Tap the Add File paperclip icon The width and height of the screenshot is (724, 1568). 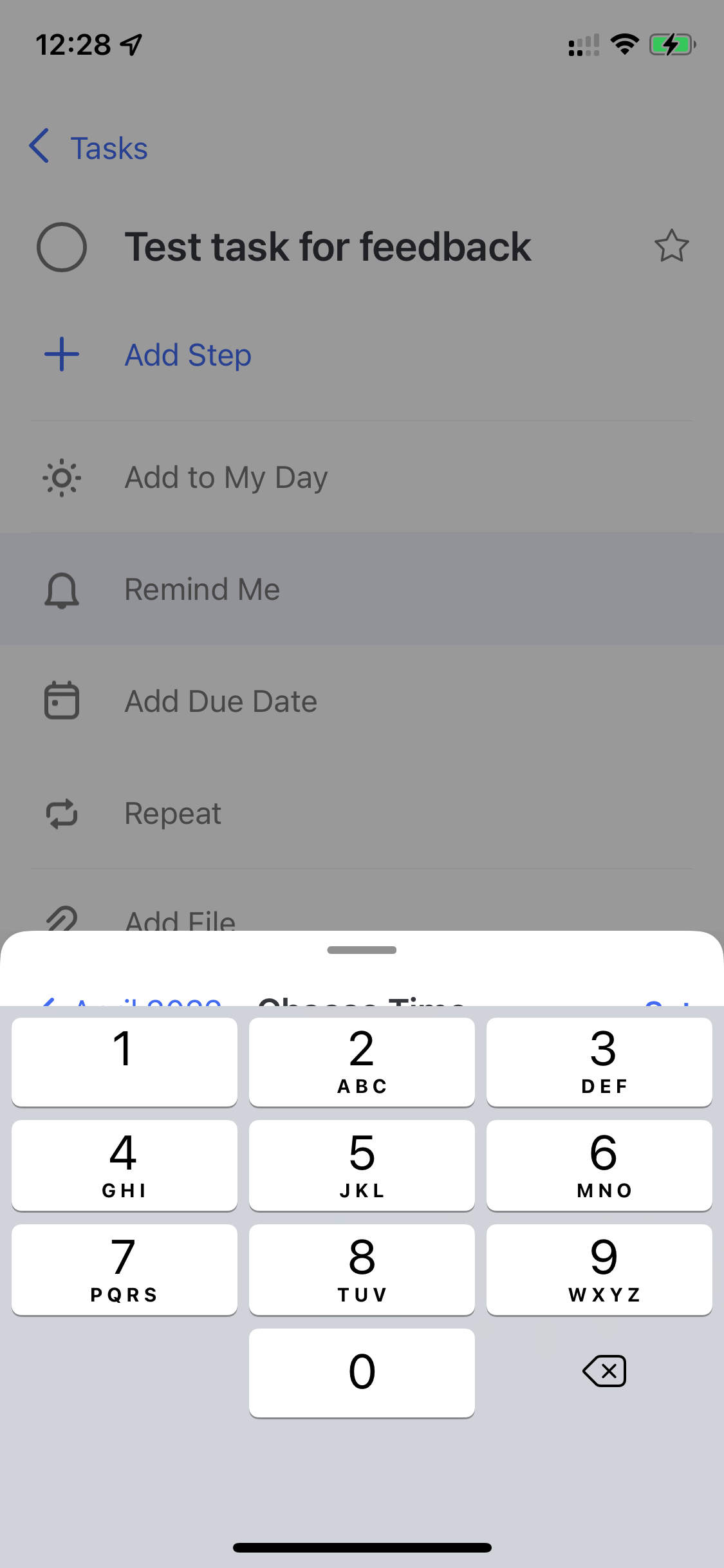point(61,919)
